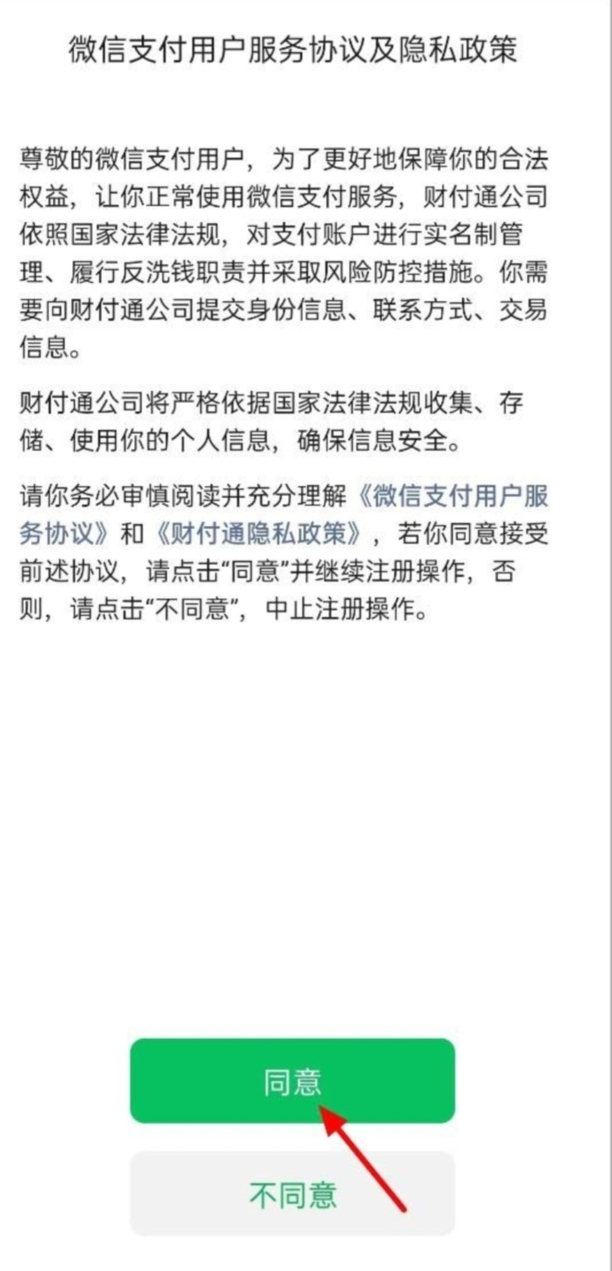This screenshot has height=1271, width=612.
Task: Tap the green 同意 button
Action: pyautogui.click(x=292, y=1081)
